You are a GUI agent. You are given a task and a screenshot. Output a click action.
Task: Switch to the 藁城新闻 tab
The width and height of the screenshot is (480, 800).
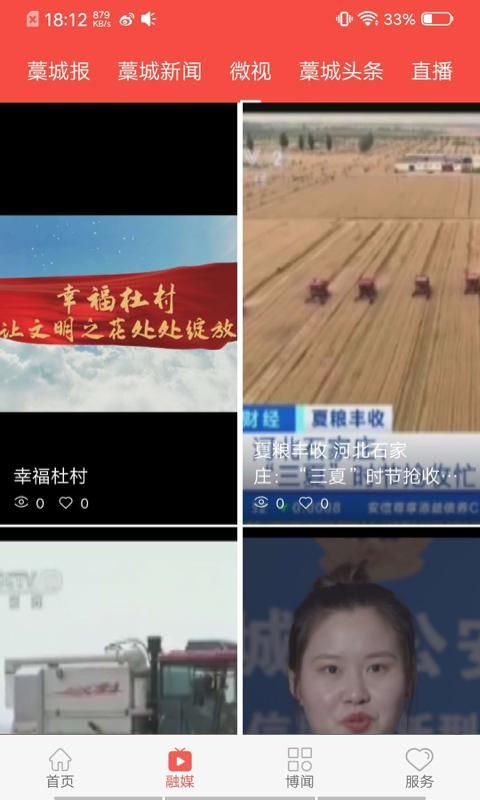click(x=160, y=71)
